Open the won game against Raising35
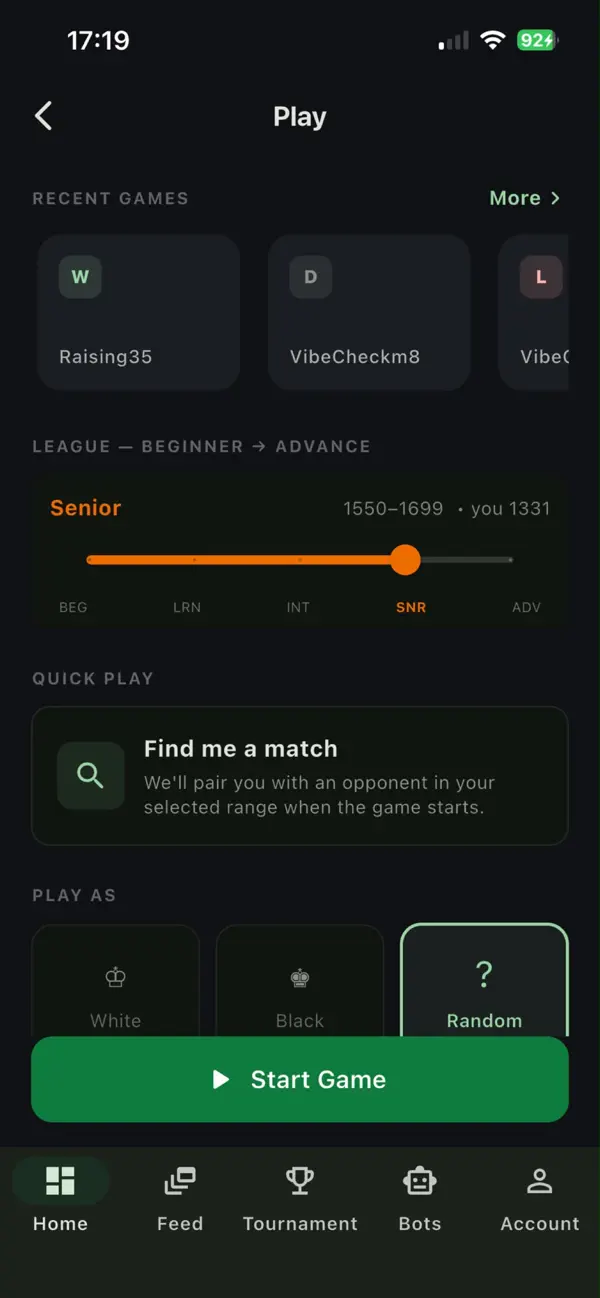 point(139,312)
